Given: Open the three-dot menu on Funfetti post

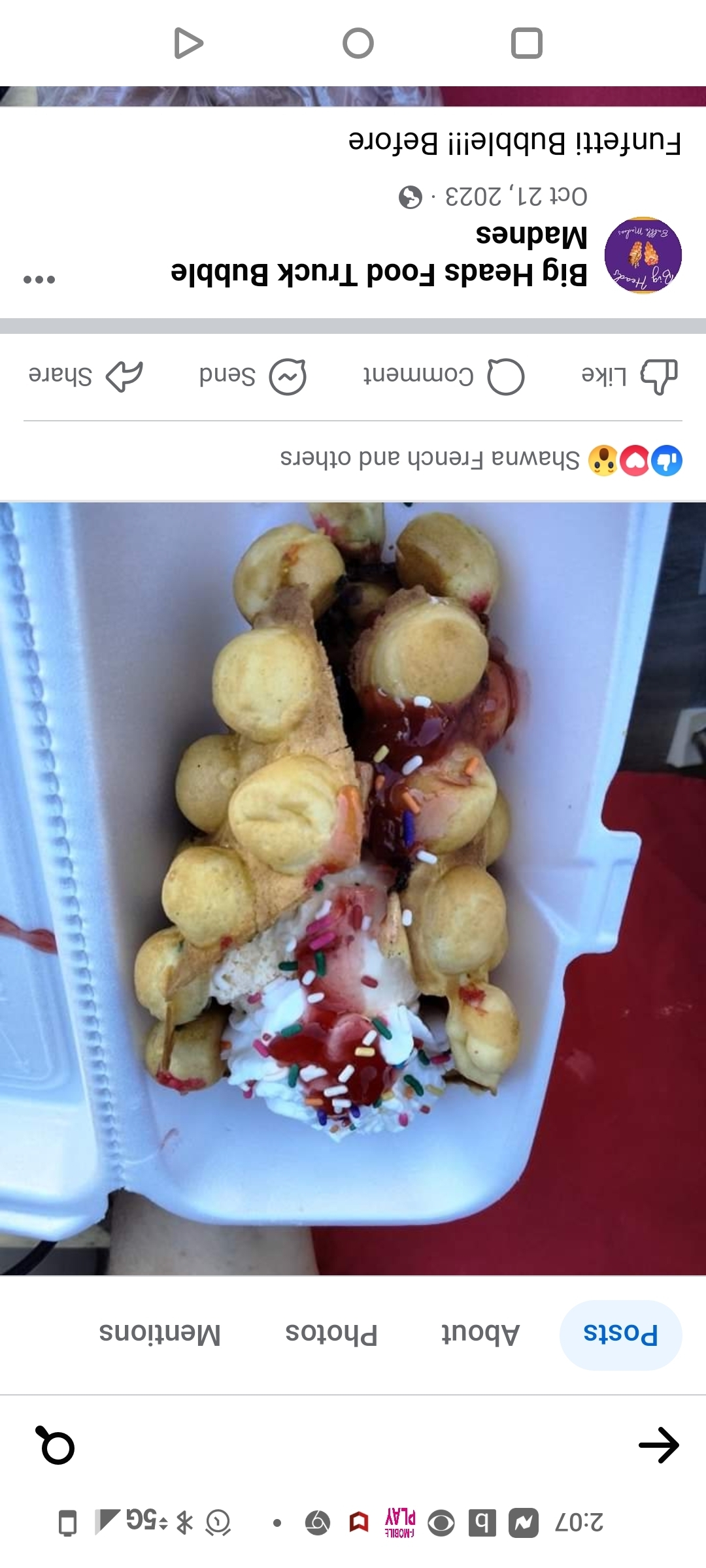Looking at the screenshot, I should [39, 280].
